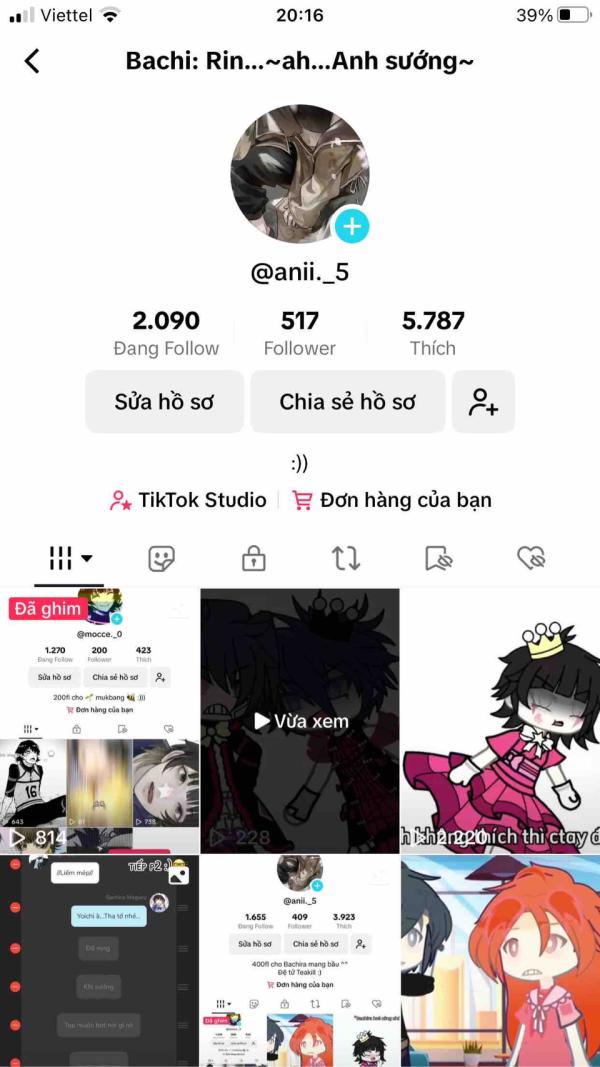The height and width of the screenshot is (1067, 600).
Task: Switch to the private videos lock tab
Action: (254, 558)
